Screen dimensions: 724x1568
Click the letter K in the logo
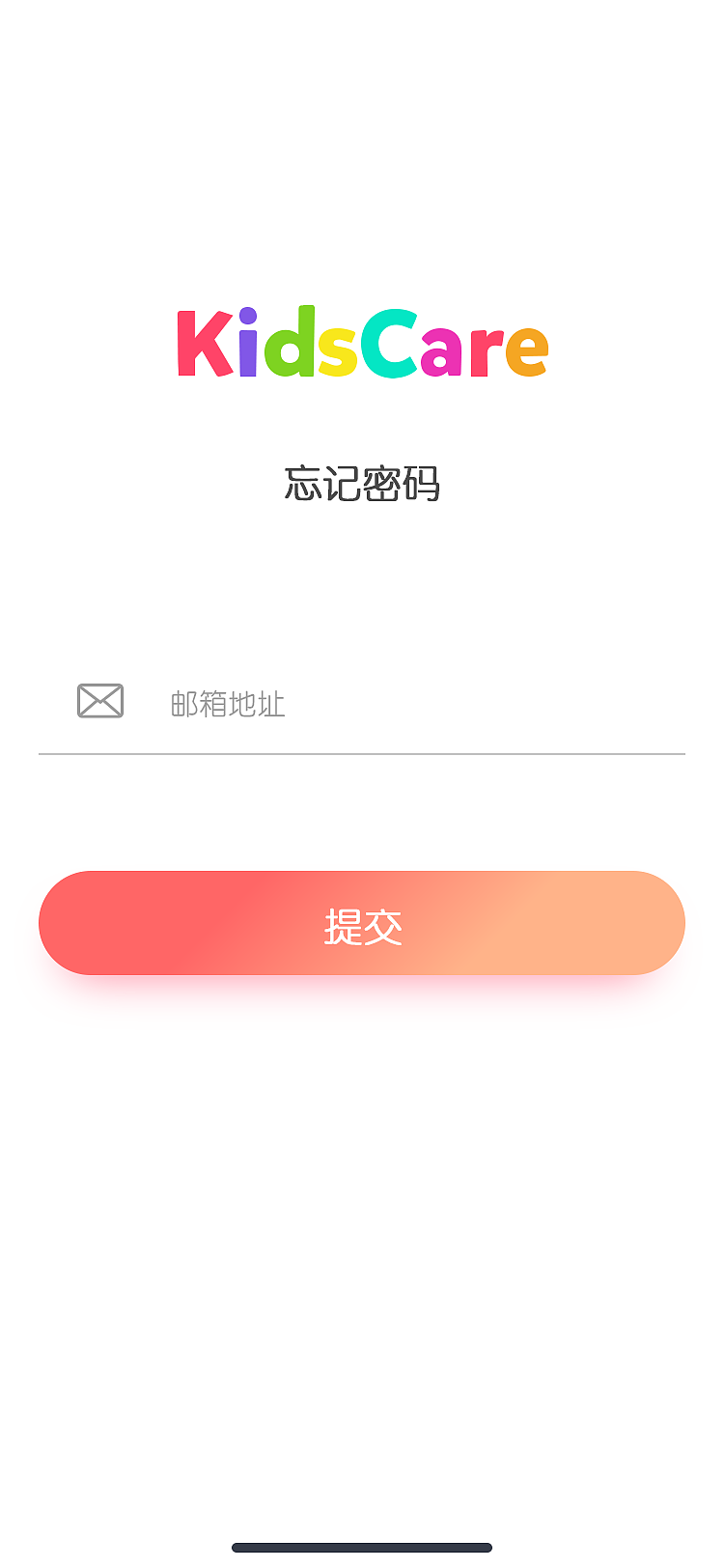point(205,345)
